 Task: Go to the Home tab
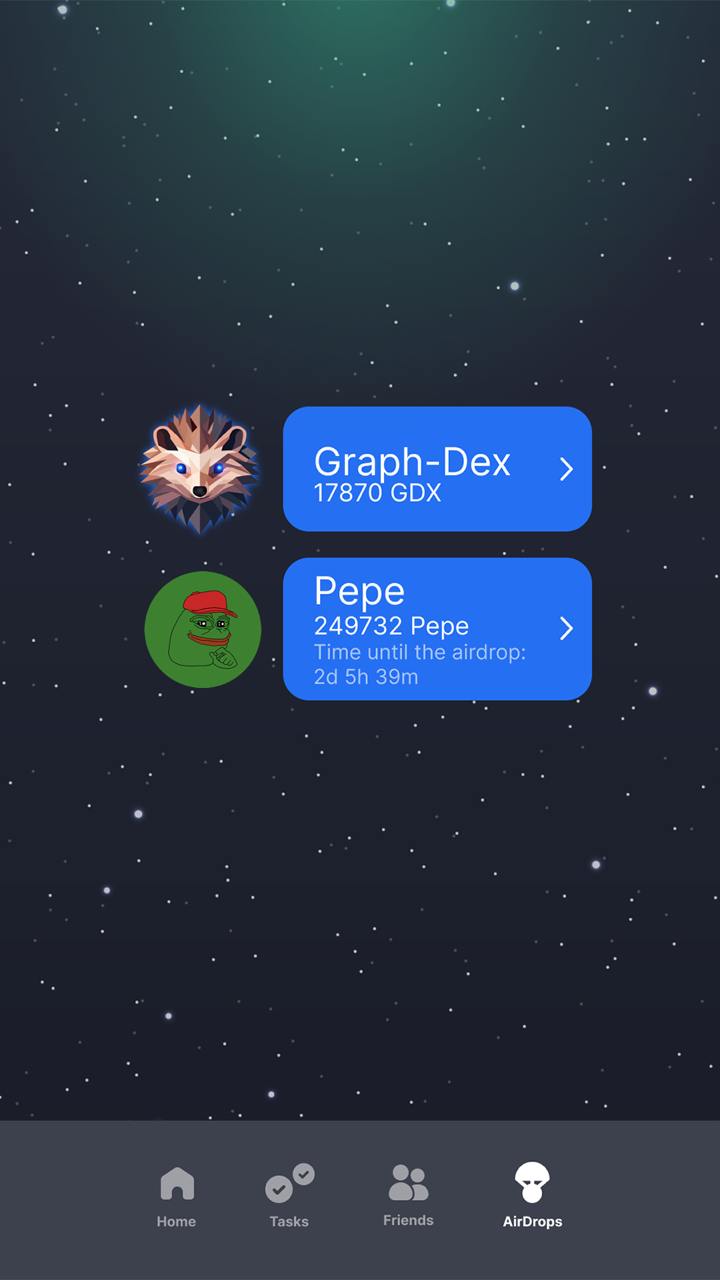pyautogui.click(x=176, y=1196)
